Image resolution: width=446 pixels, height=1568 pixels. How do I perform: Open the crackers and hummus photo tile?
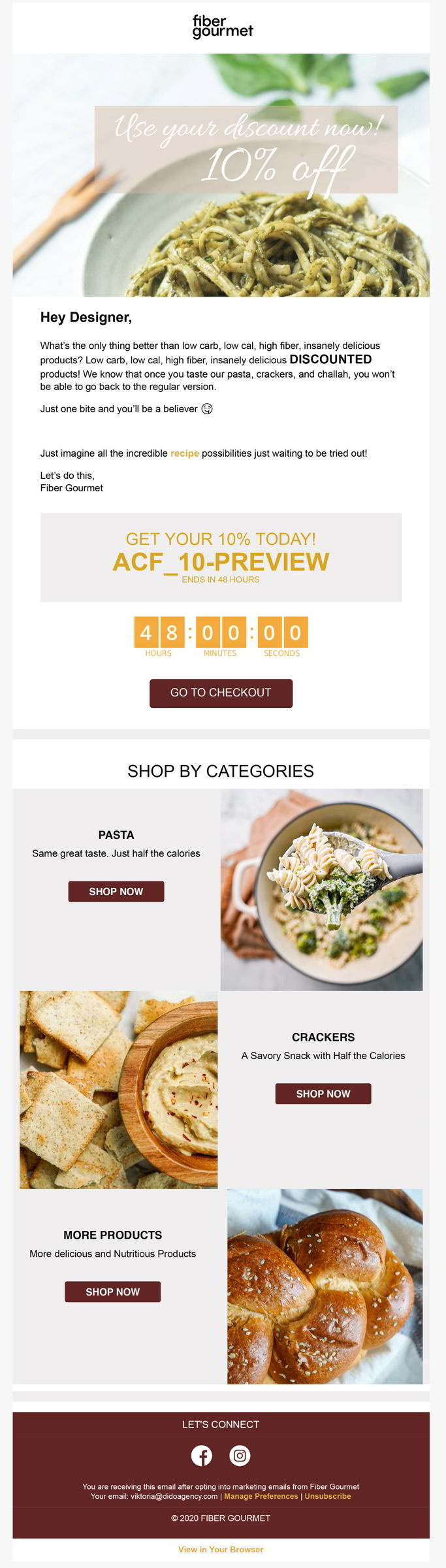pyautogui.click(x=118, y=1090)
